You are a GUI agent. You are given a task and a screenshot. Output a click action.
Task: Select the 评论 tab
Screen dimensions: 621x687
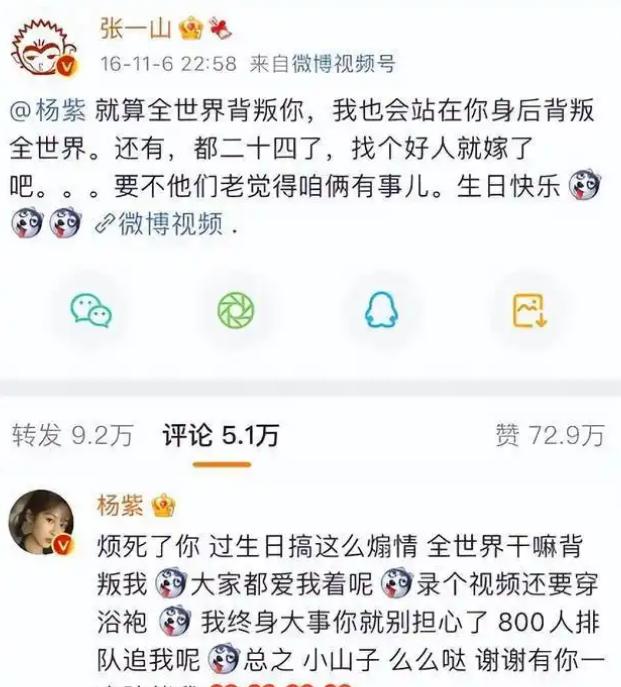(x=220, y=435)
